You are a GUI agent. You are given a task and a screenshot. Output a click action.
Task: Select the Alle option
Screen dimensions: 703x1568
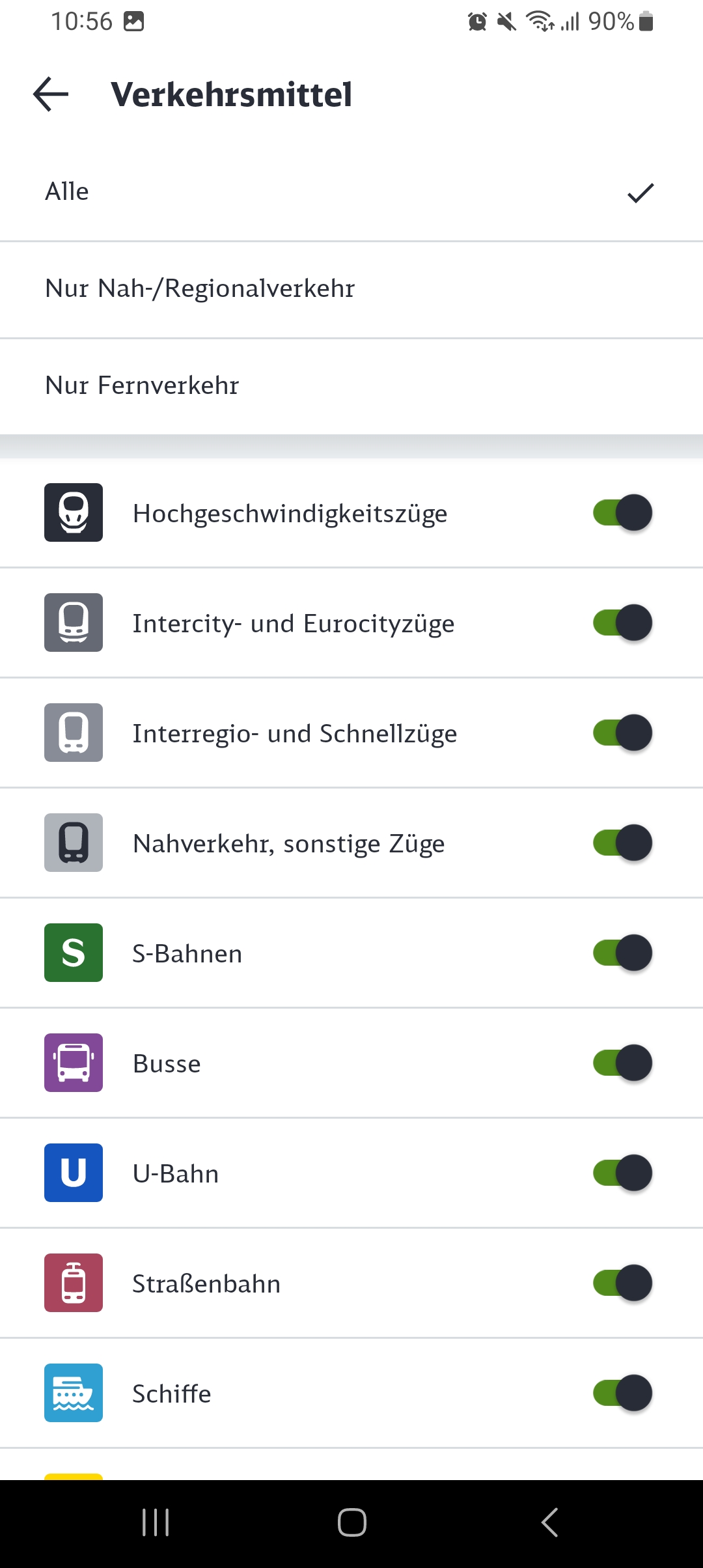[x=351, y=193]
